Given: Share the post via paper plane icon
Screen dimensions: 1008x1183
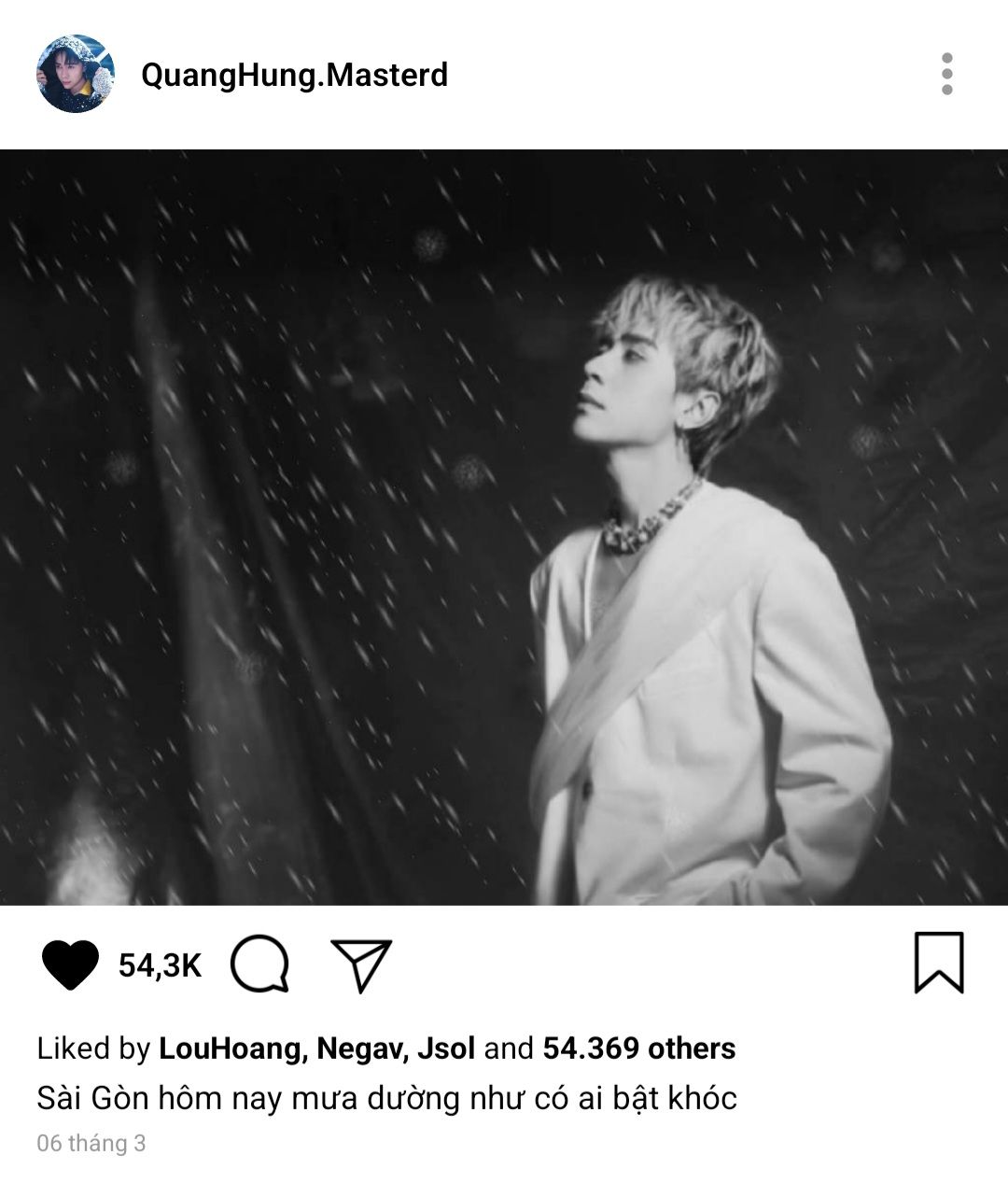Looking at the screenshot, I should click(361, 965).
